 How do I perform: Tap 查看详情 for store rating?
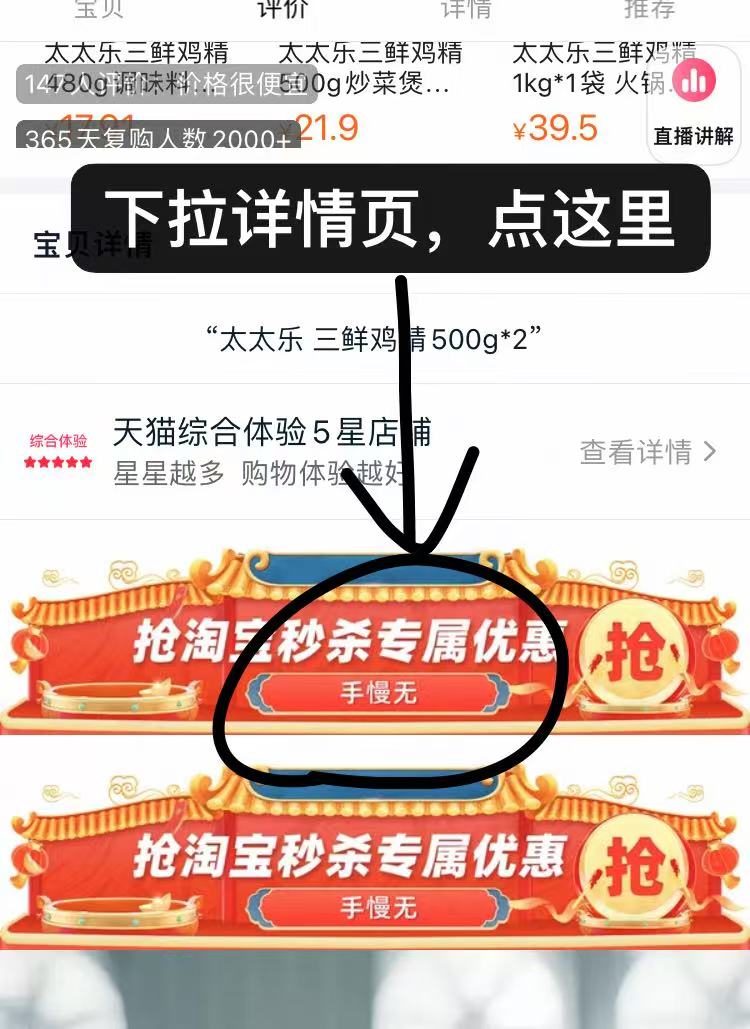[x=648, y=452]
